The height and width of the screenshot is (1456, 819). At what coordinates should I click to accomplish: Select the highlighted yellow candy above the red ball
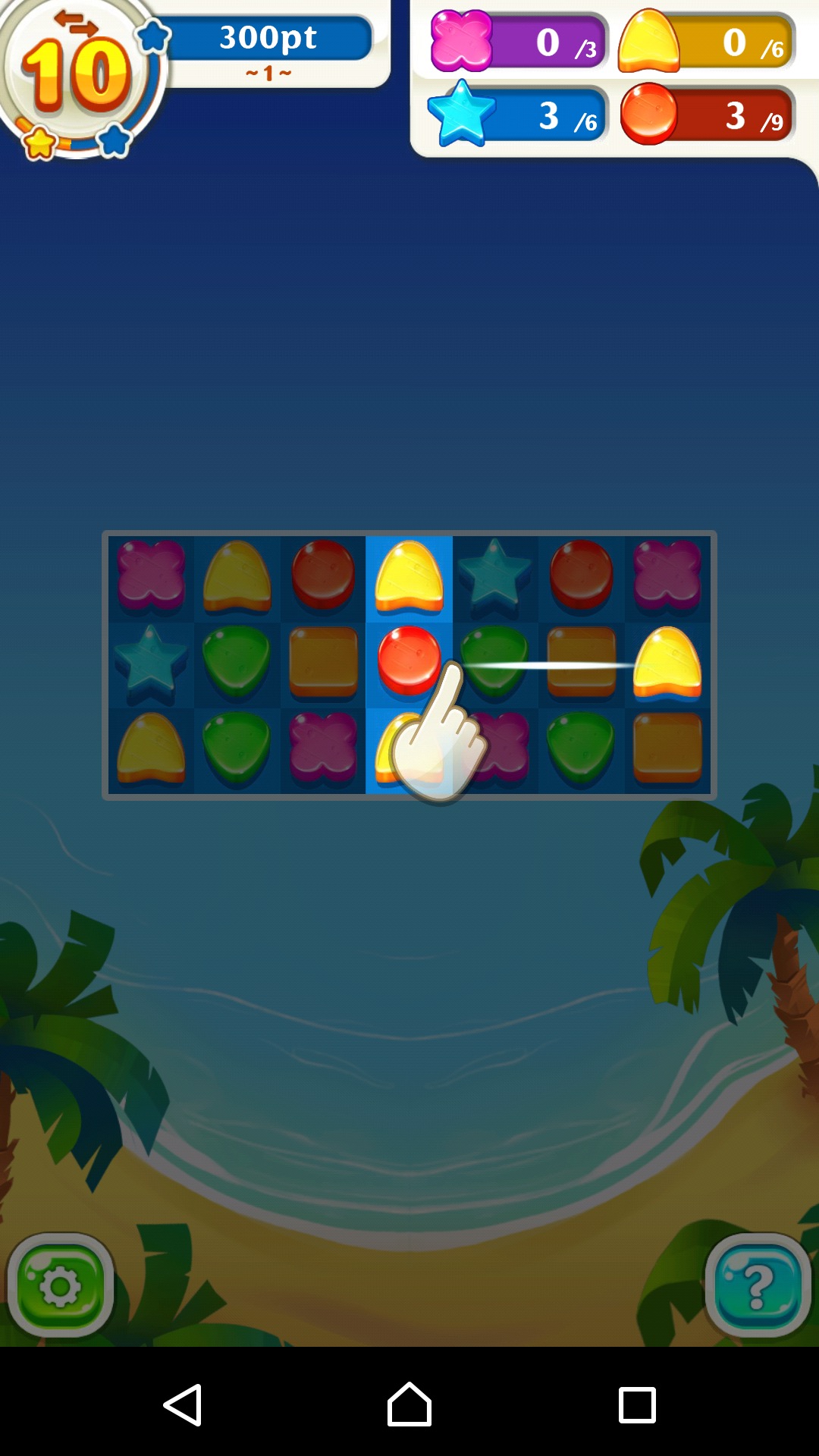[409, 576]
